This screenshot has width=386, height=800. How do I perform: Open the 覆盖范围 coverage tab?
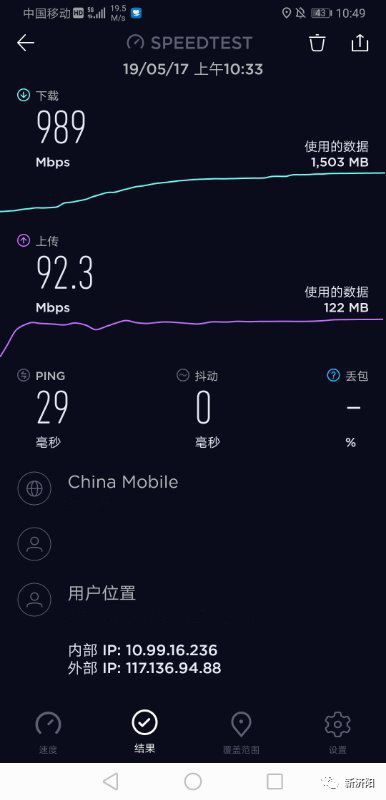pos(241,733)
